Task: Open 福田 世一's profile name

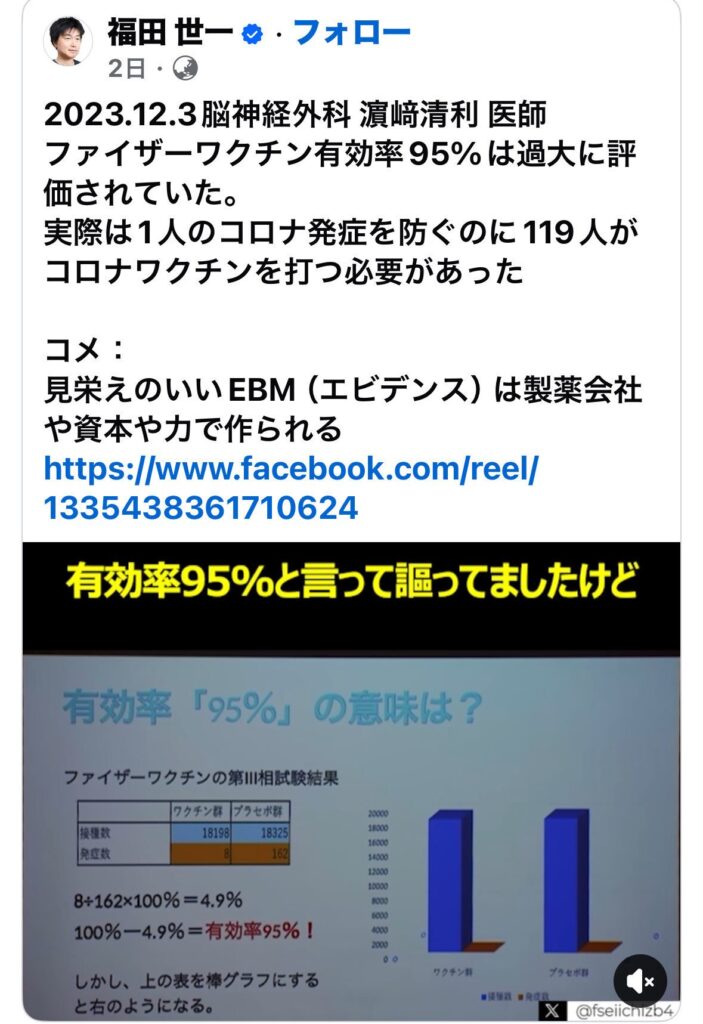Action: coord(168,33)
